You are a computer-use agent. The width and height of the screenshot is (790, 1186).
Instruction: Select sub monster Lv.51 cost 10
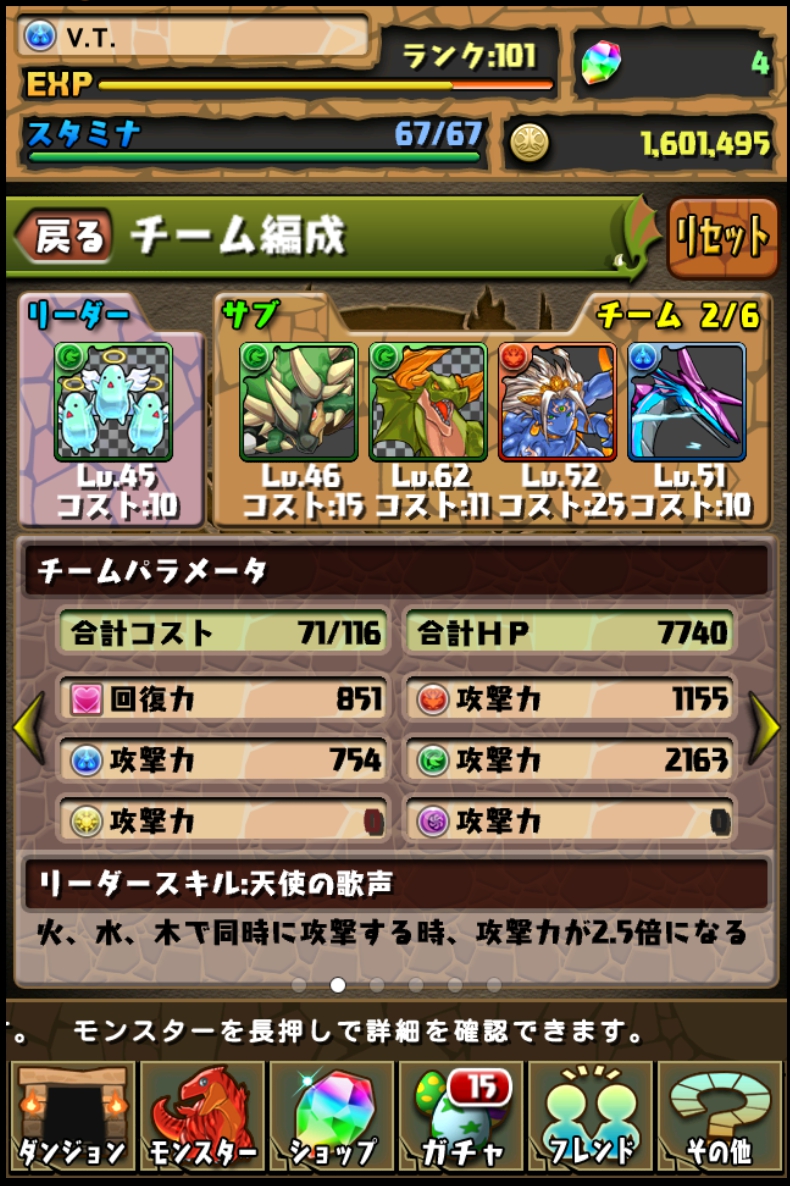pyautogui.click(x=687, y=401)
